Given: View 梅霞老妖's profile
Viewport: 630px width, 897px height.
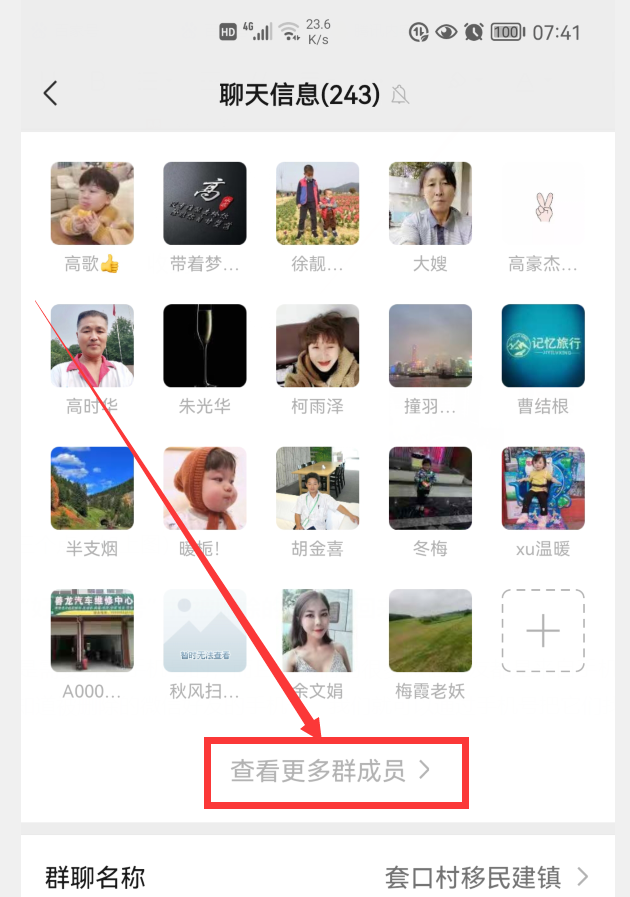Looking at the screenshot, I should click(430, 630).
